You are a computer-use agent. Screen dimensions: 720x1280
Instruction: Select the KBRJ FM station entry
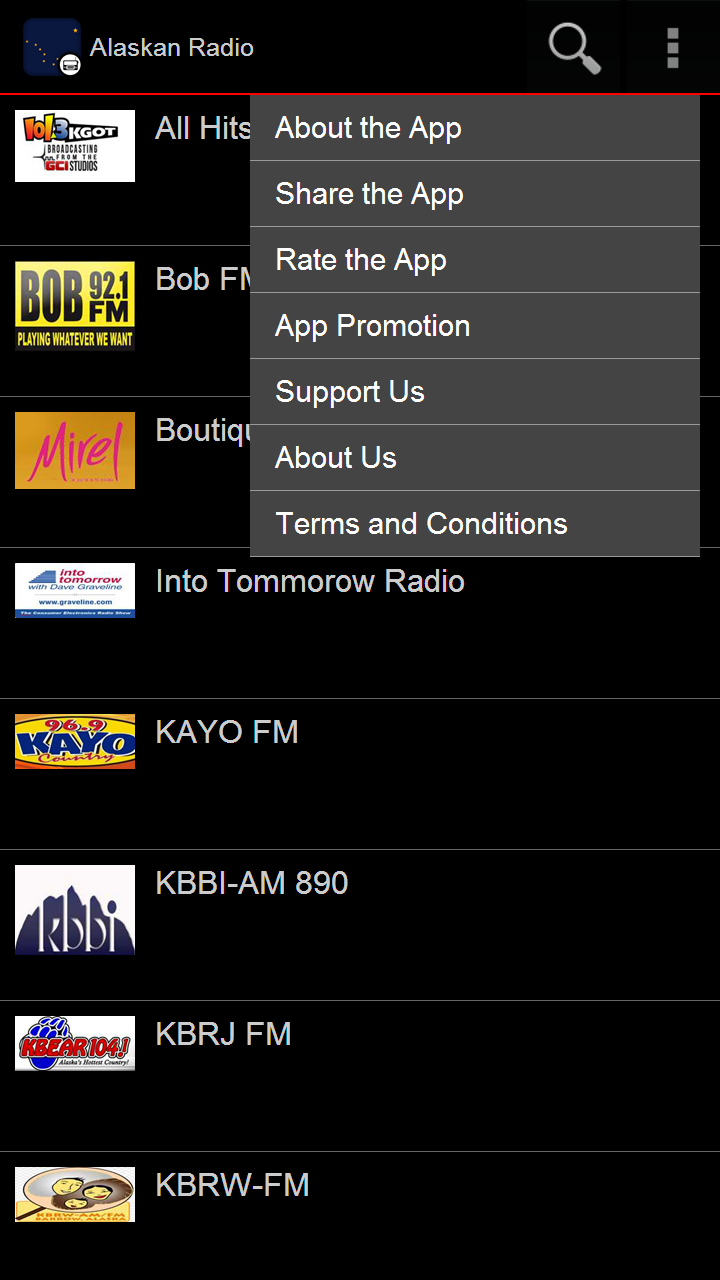tap(224, 1033)
